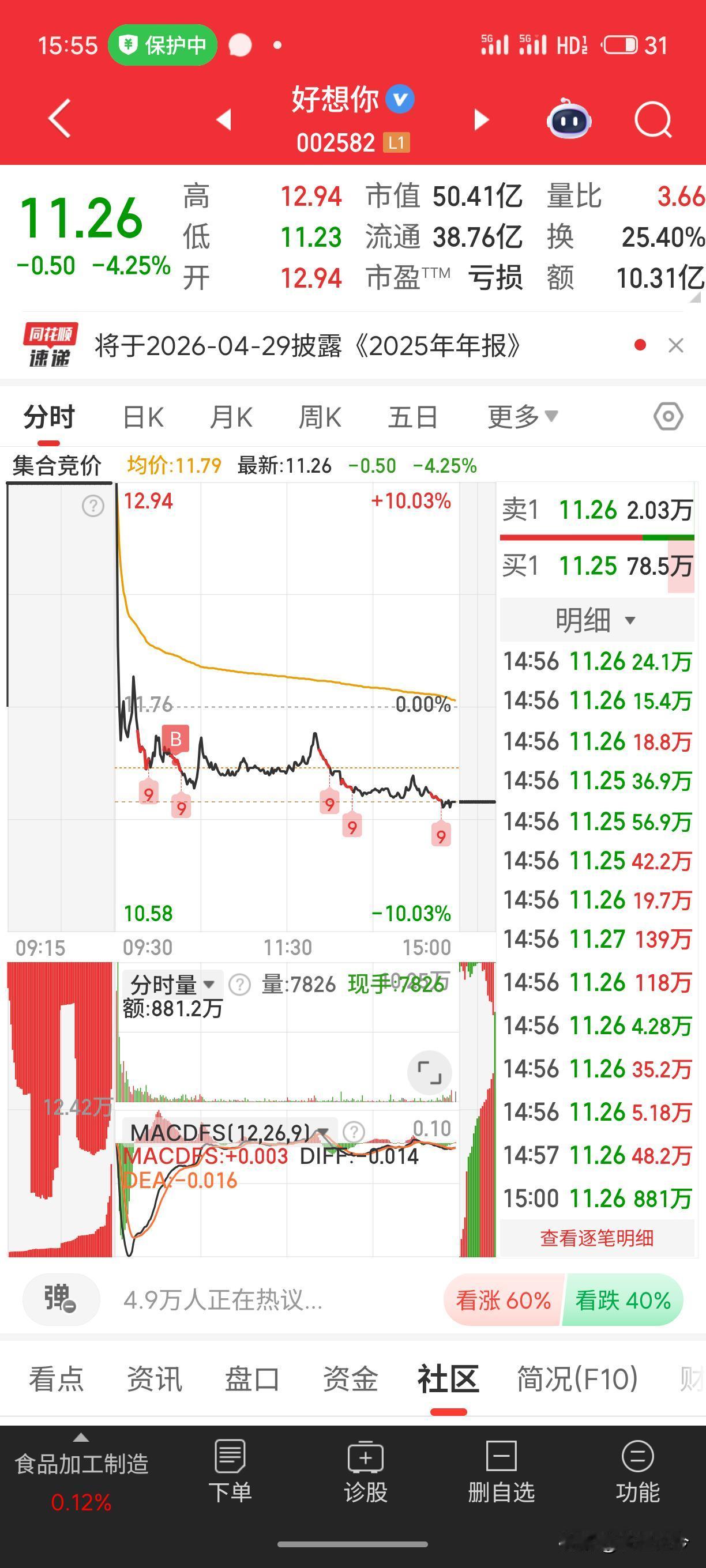706x1568 pixels.
Task: Open the 明细 detail dropdown
Action: (597, 619)
